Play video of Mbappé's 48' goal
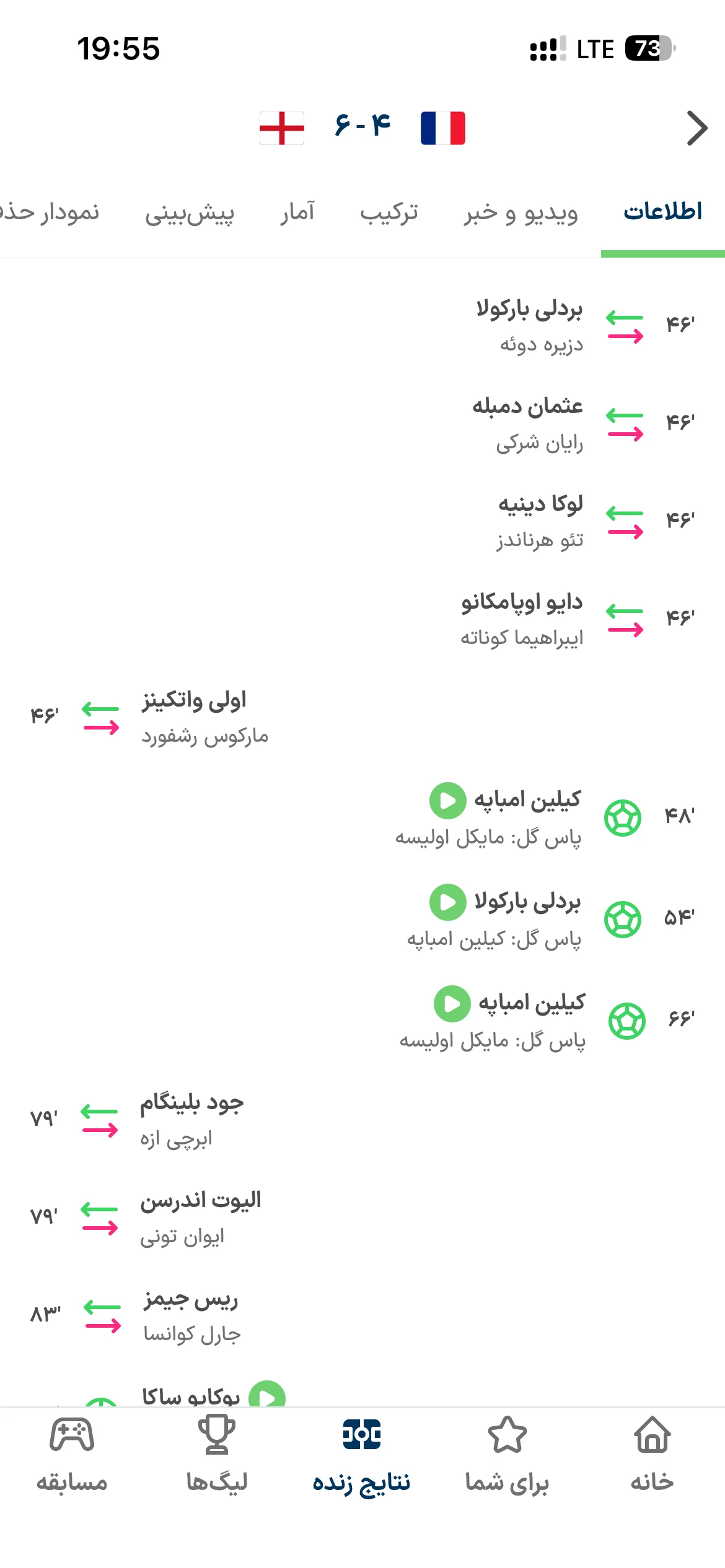 tap(447, 801)
